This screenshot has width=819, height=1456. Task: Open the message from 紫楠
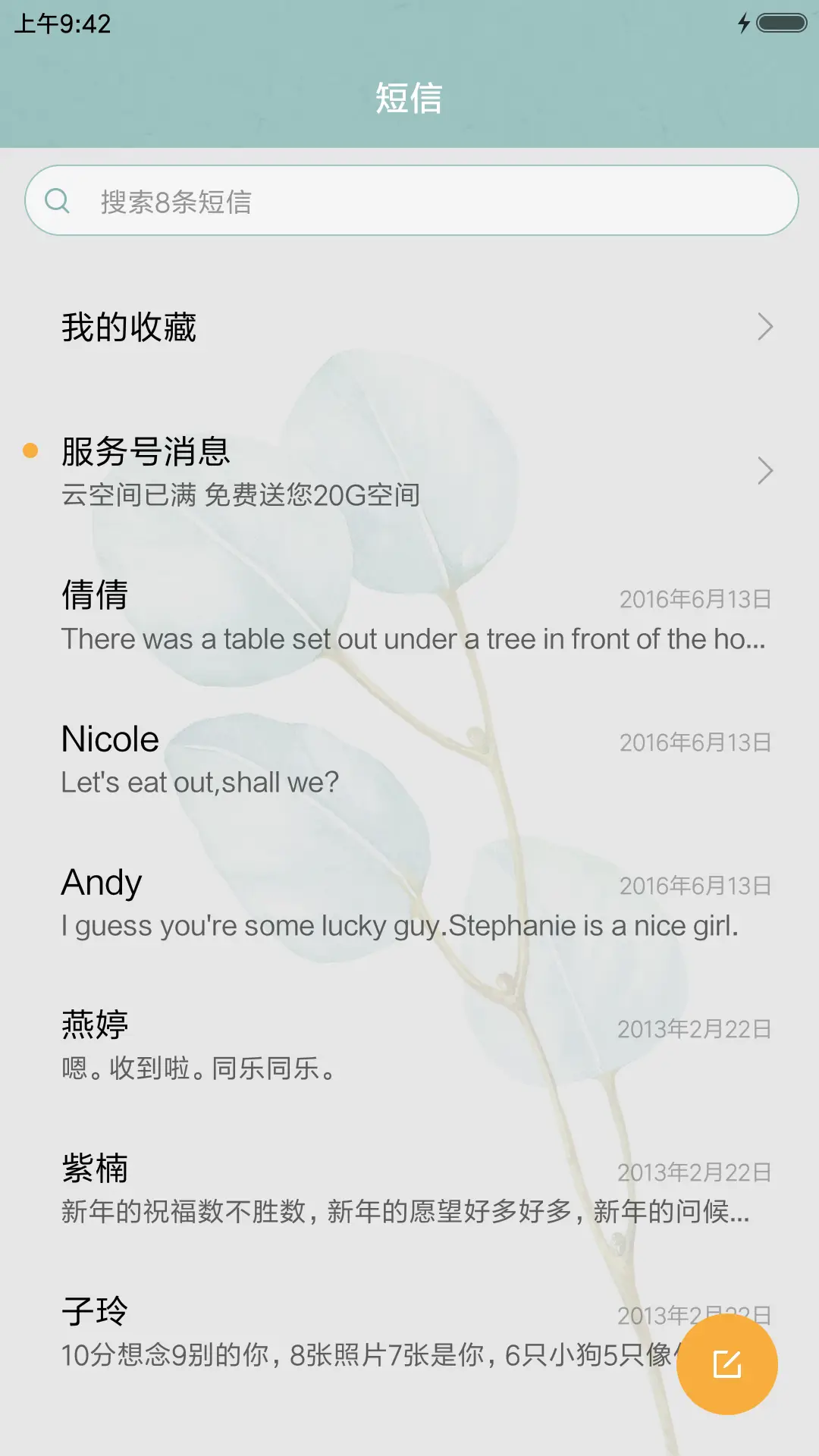pyautogui.click(x=409, y=1189)
